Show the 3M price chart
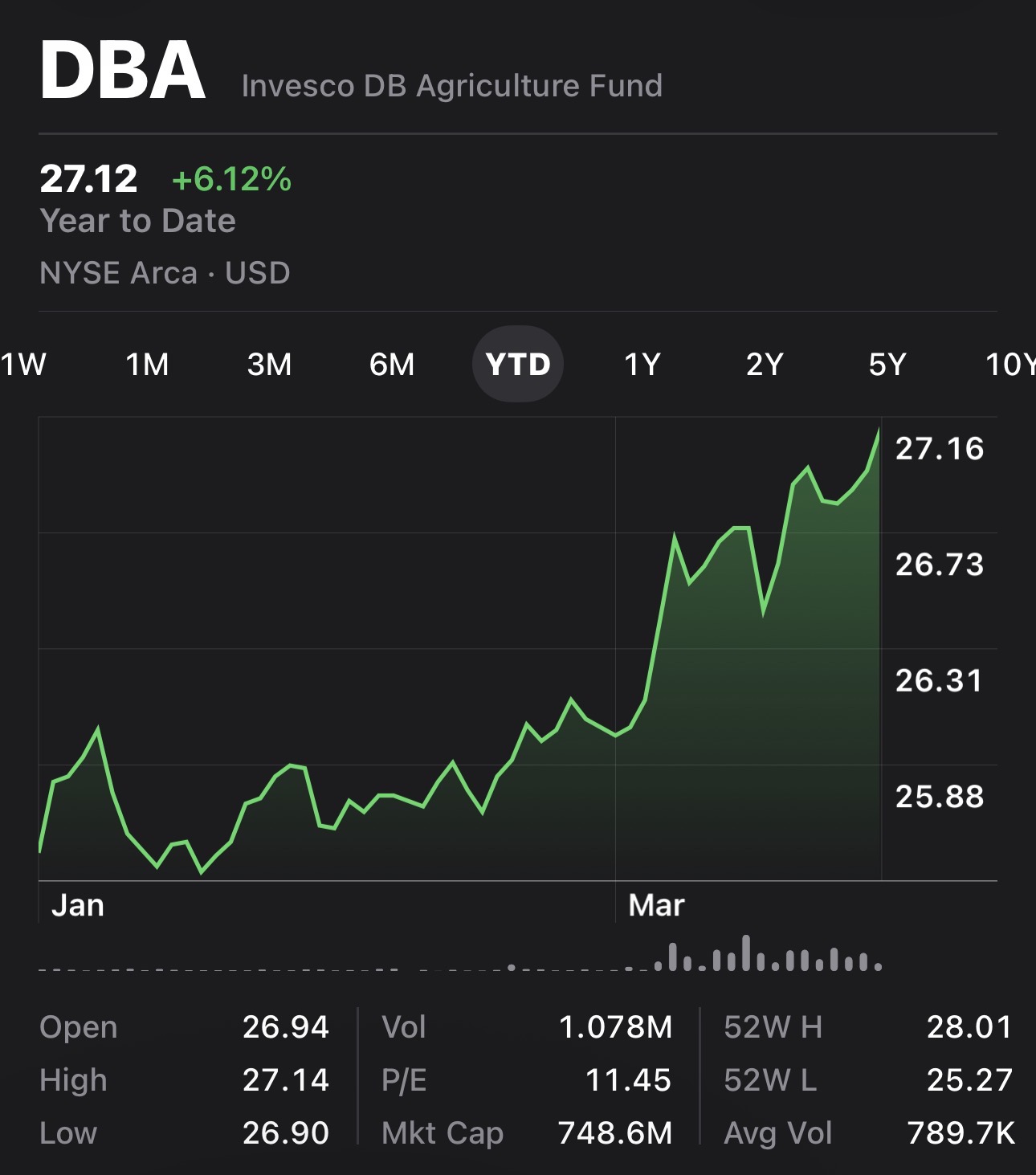This screenshot has width=1036, height=1175. 270,365
